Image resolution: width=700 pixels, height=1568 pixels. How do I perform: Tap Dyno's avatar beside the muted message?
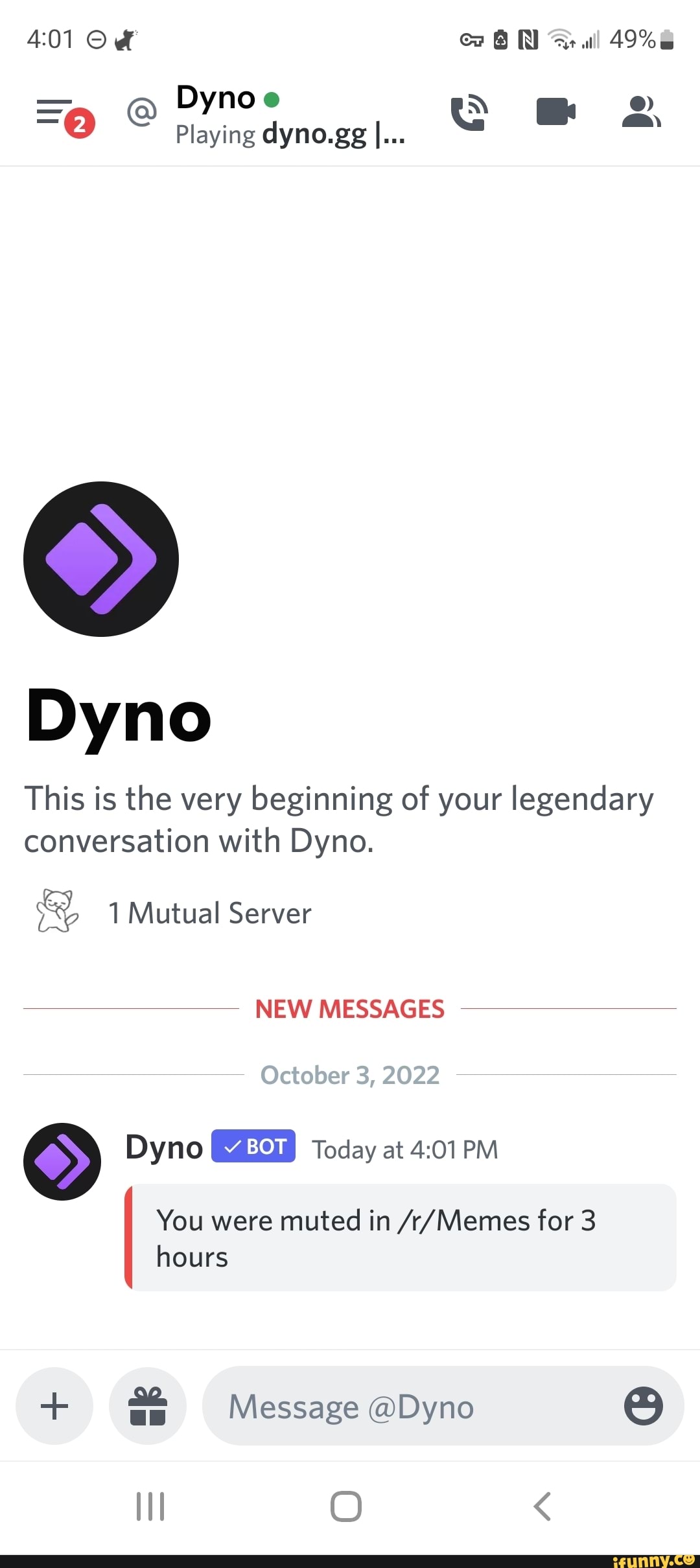(62, 1161)
